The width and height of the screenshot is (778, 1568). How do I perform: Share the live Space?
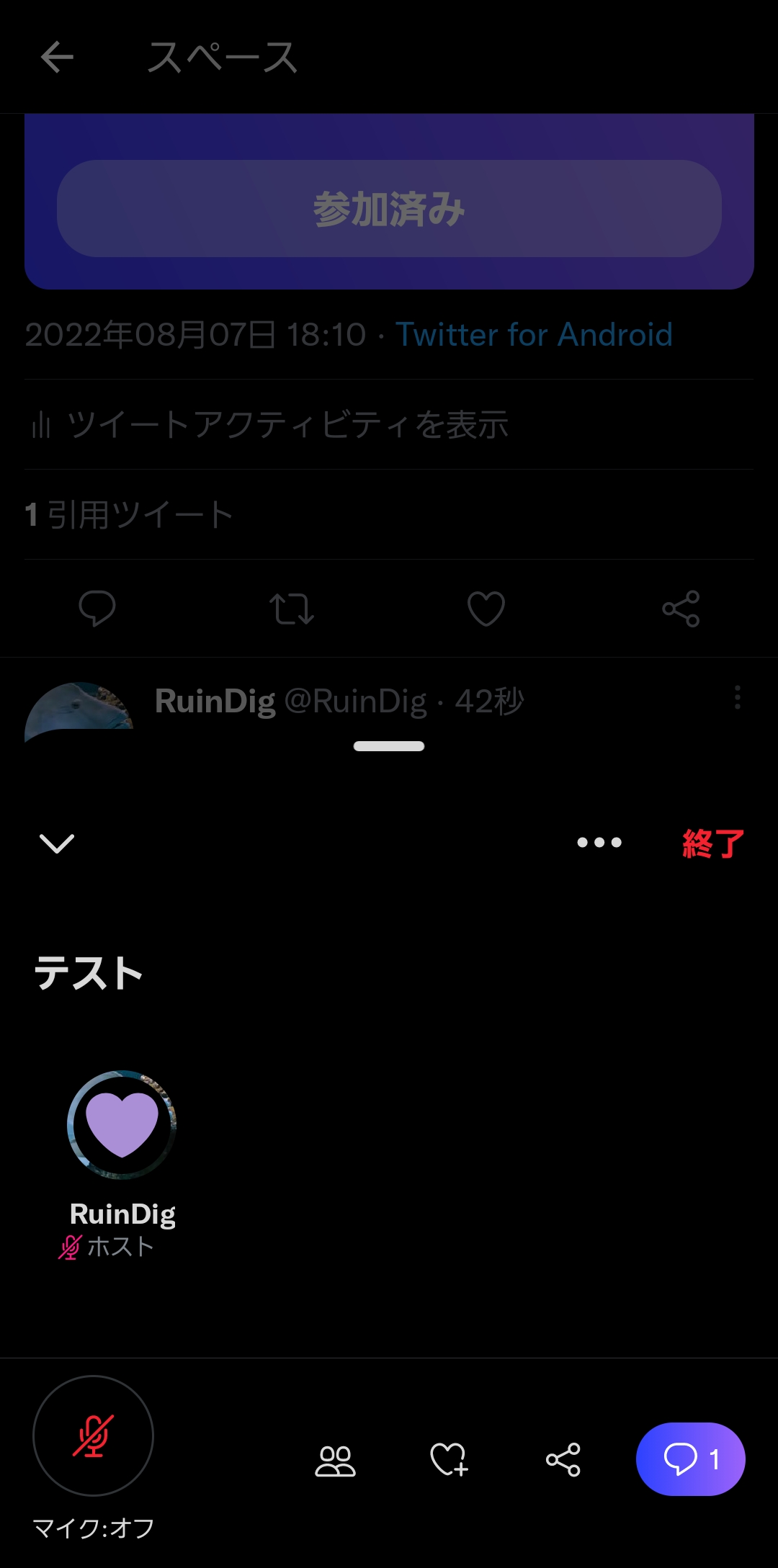pyautogui.click(x=565, y=1459)
